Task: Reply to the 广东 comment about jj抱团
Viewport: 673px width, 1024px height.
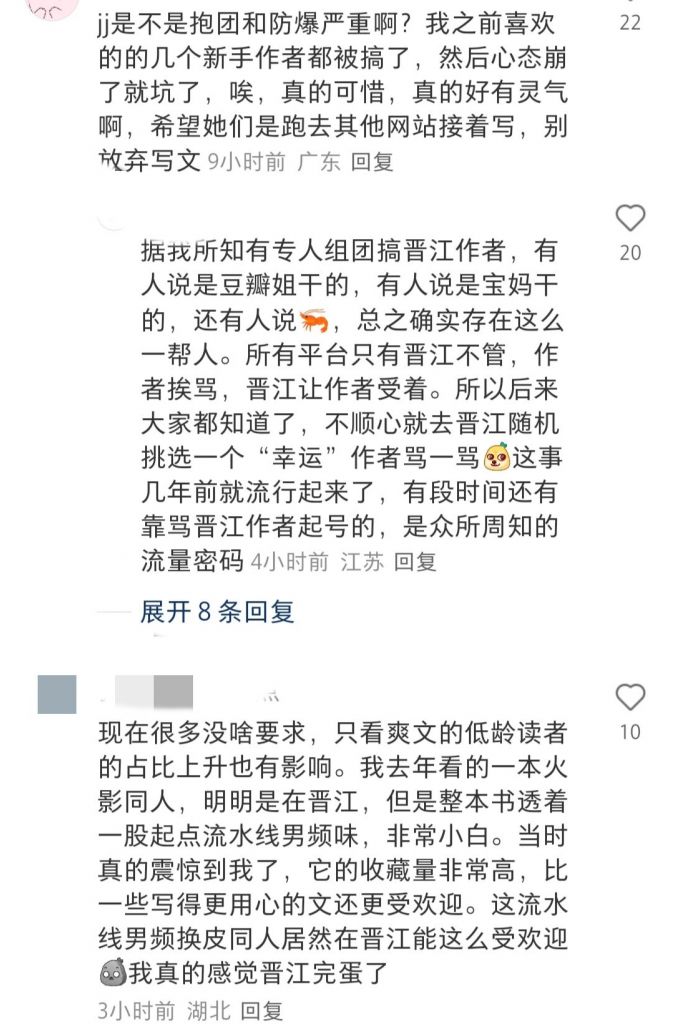Action: coord(373,161)
